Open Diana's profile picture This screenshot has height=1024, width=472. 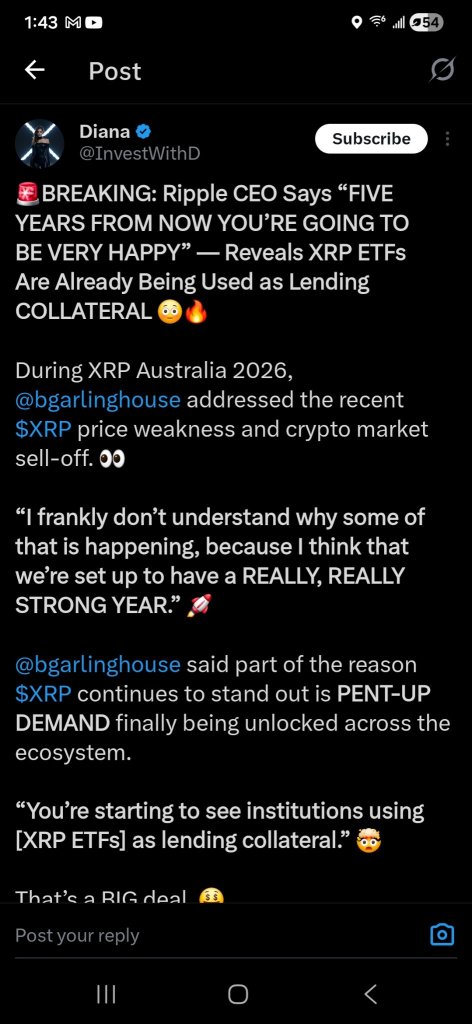39,144
